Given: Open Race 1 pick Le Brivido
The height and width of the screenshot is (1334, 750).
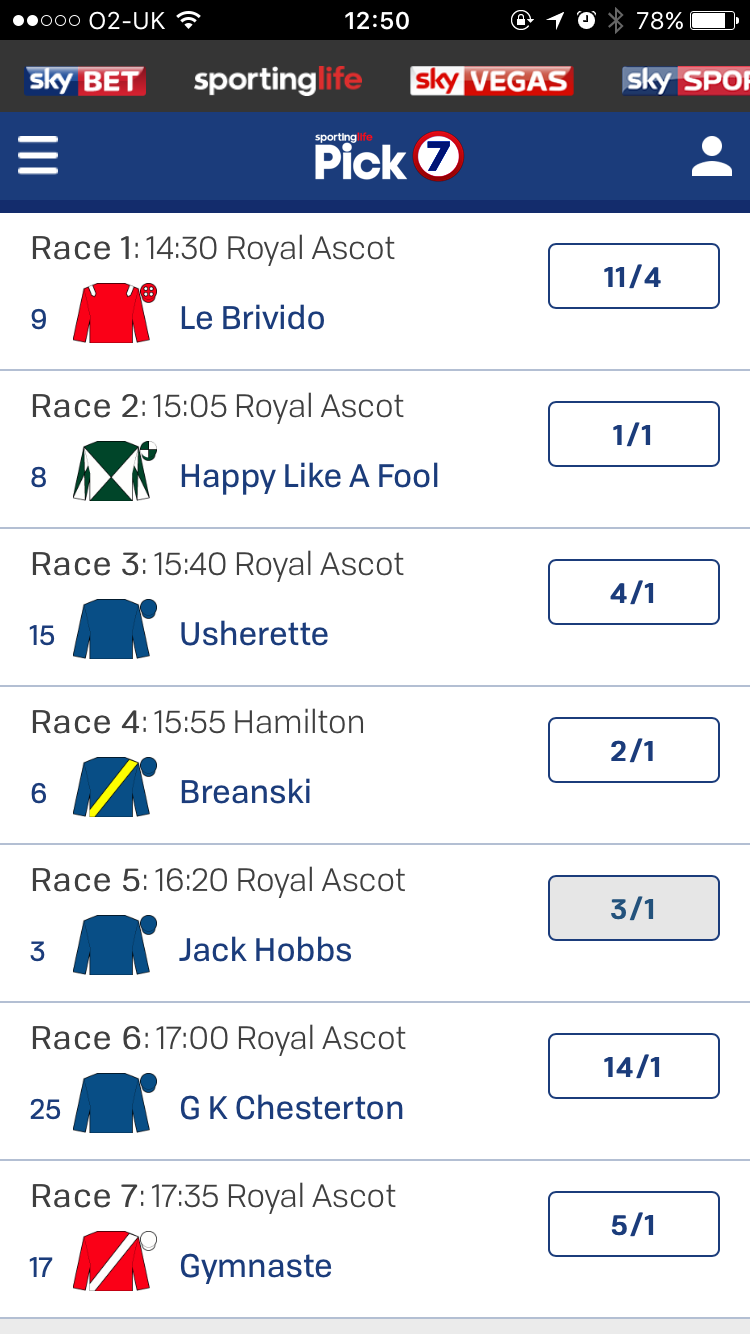Looking at the screenshot, I should point(252,318).
